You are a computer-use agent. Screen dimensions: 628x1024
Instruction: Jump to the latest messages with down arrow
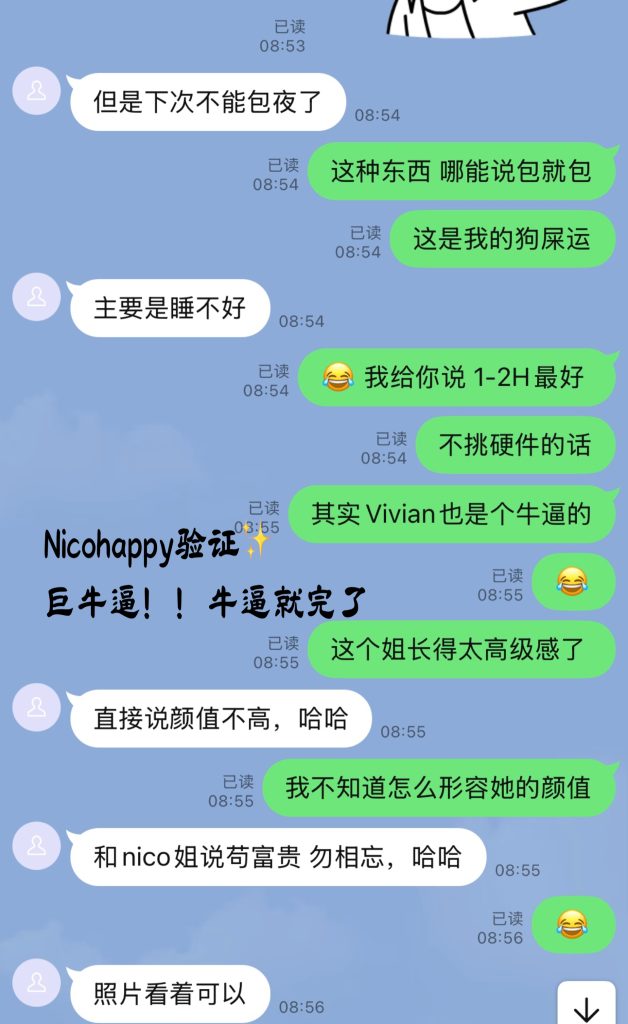pos(586,1003)
